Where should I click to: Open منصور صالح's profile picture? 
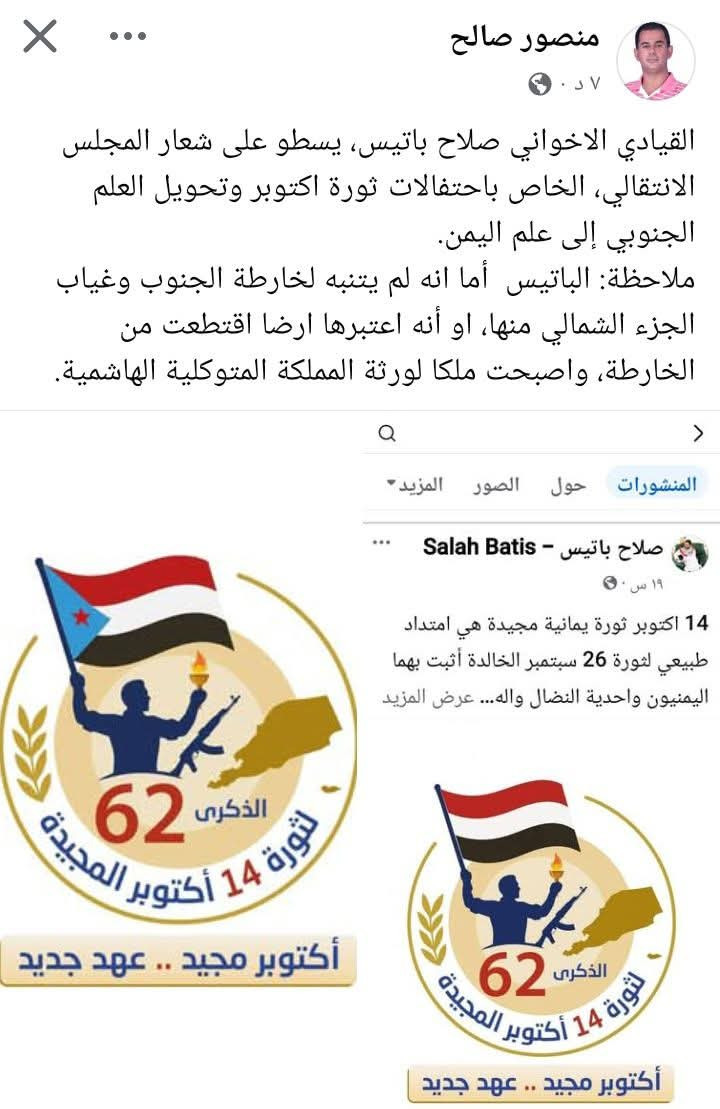[656, 60]
